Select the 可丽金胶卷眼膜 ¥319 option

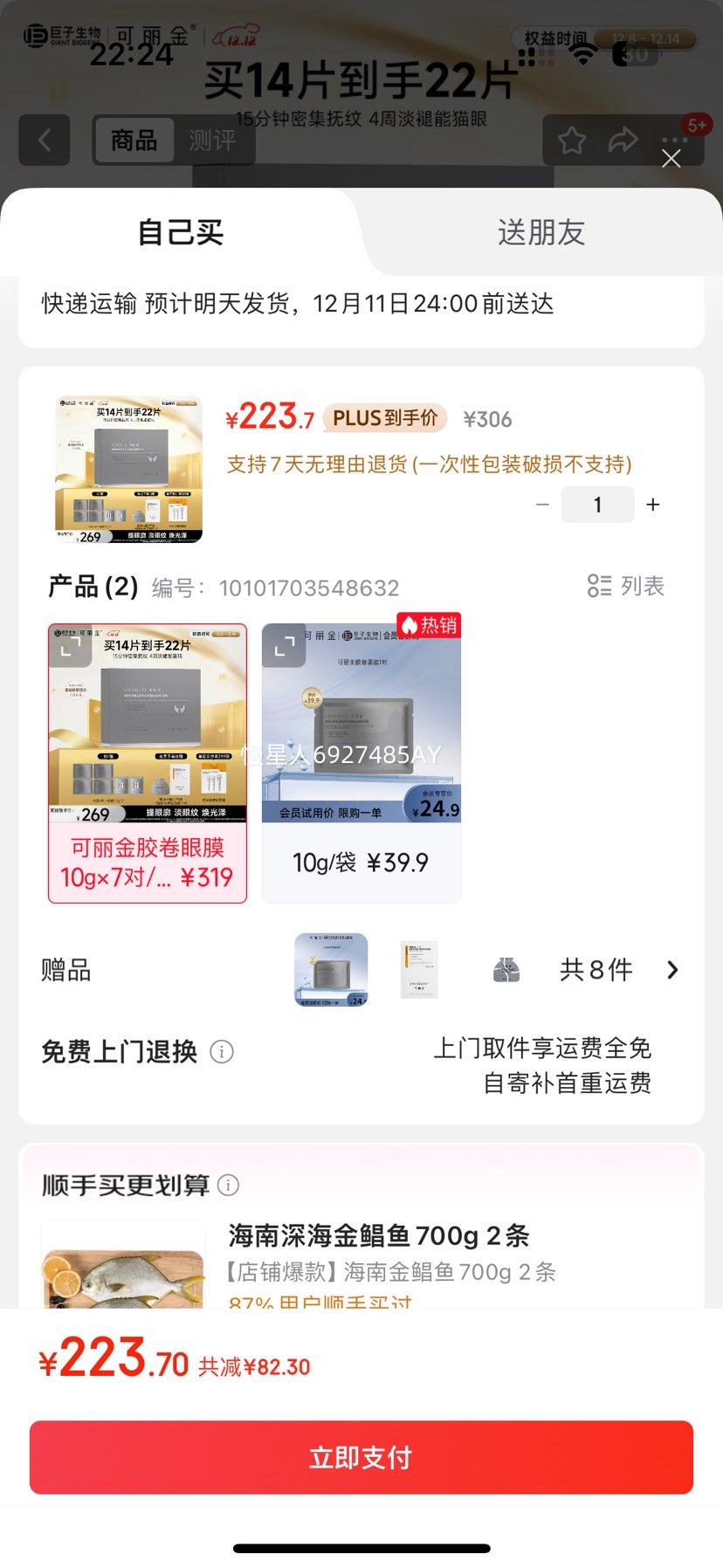coord(148,863)
